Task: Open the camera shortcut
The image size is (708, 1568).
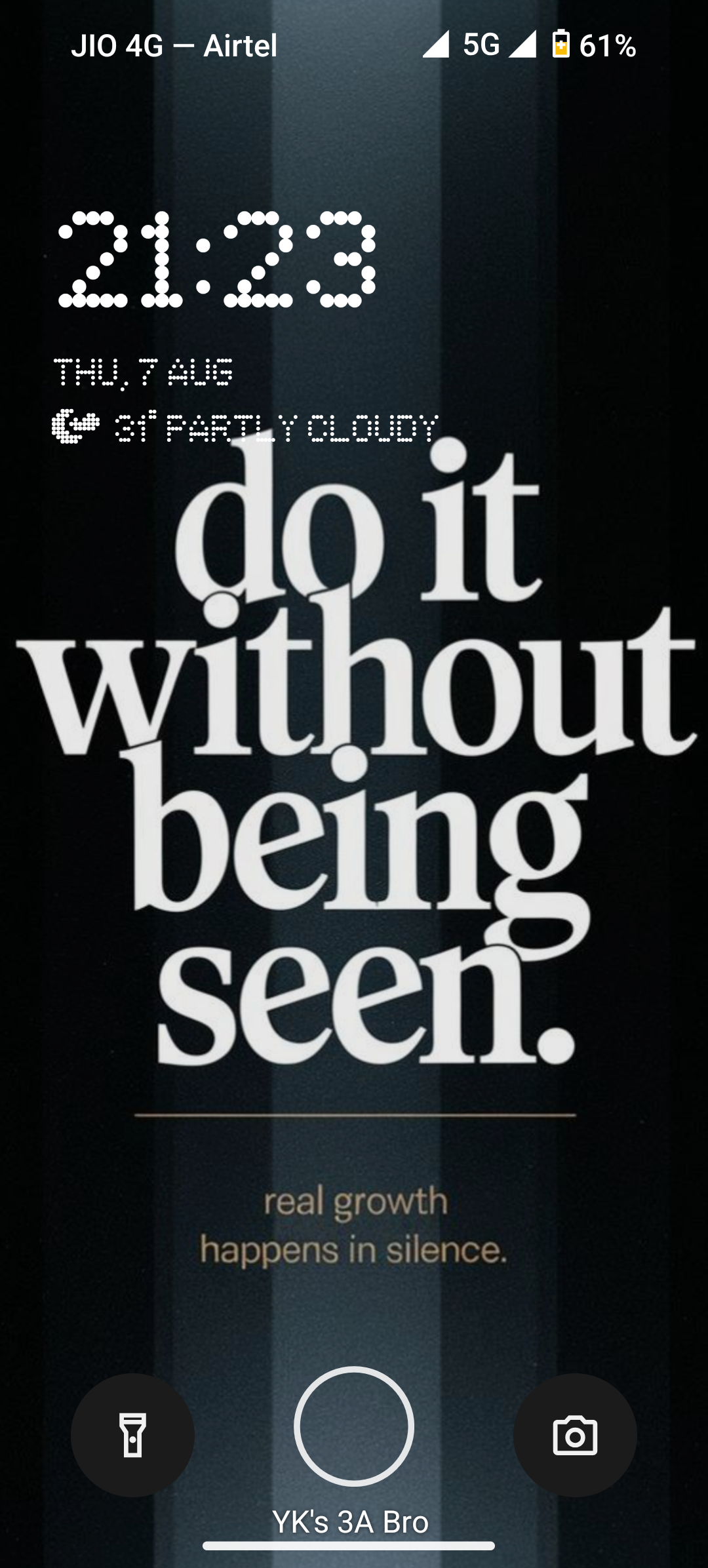Action: pos(575,1436)
